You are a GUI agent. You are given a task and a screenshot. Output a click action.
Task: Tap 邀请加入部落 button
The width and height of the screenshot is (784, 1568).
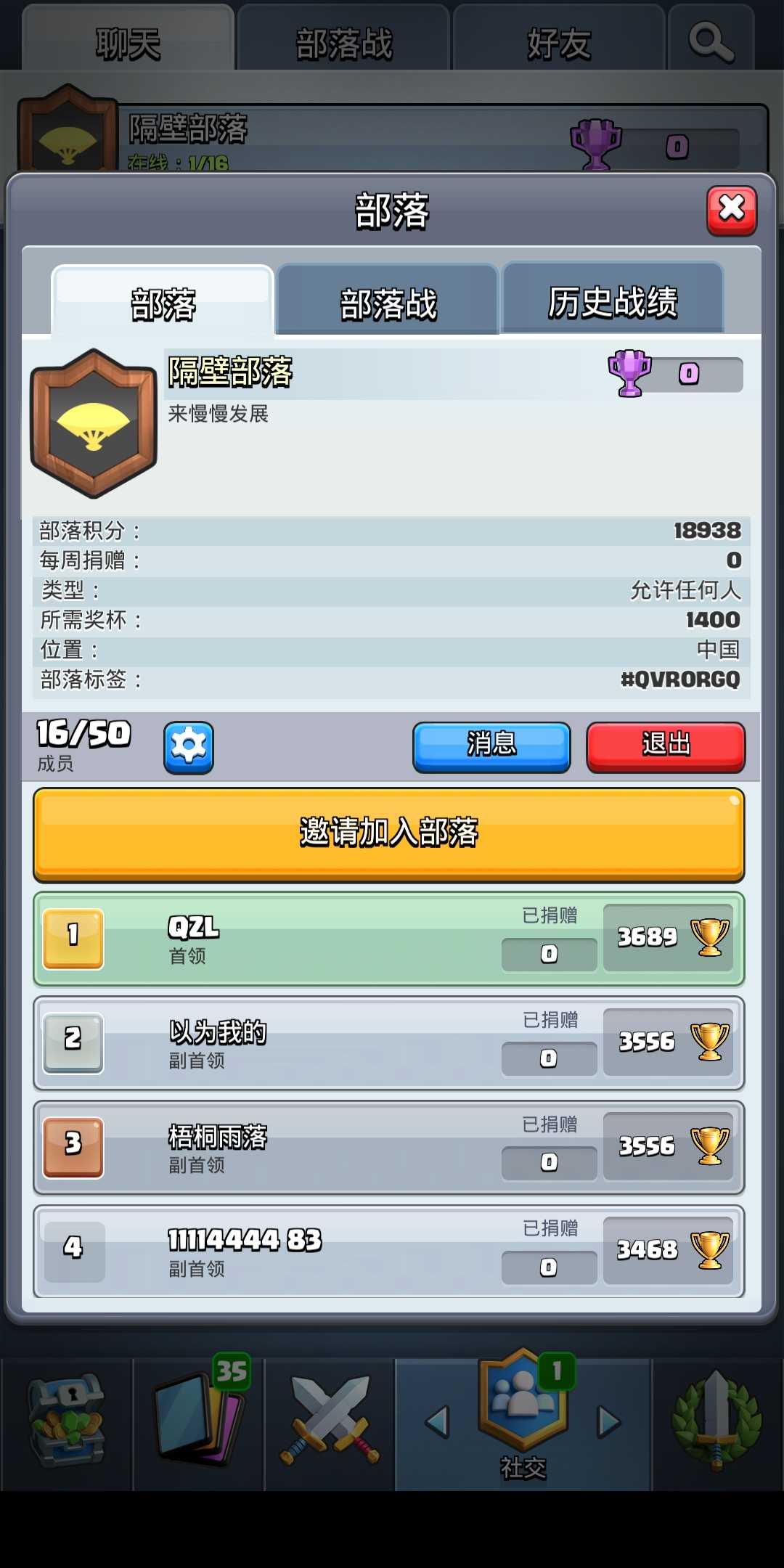[389, 834]
